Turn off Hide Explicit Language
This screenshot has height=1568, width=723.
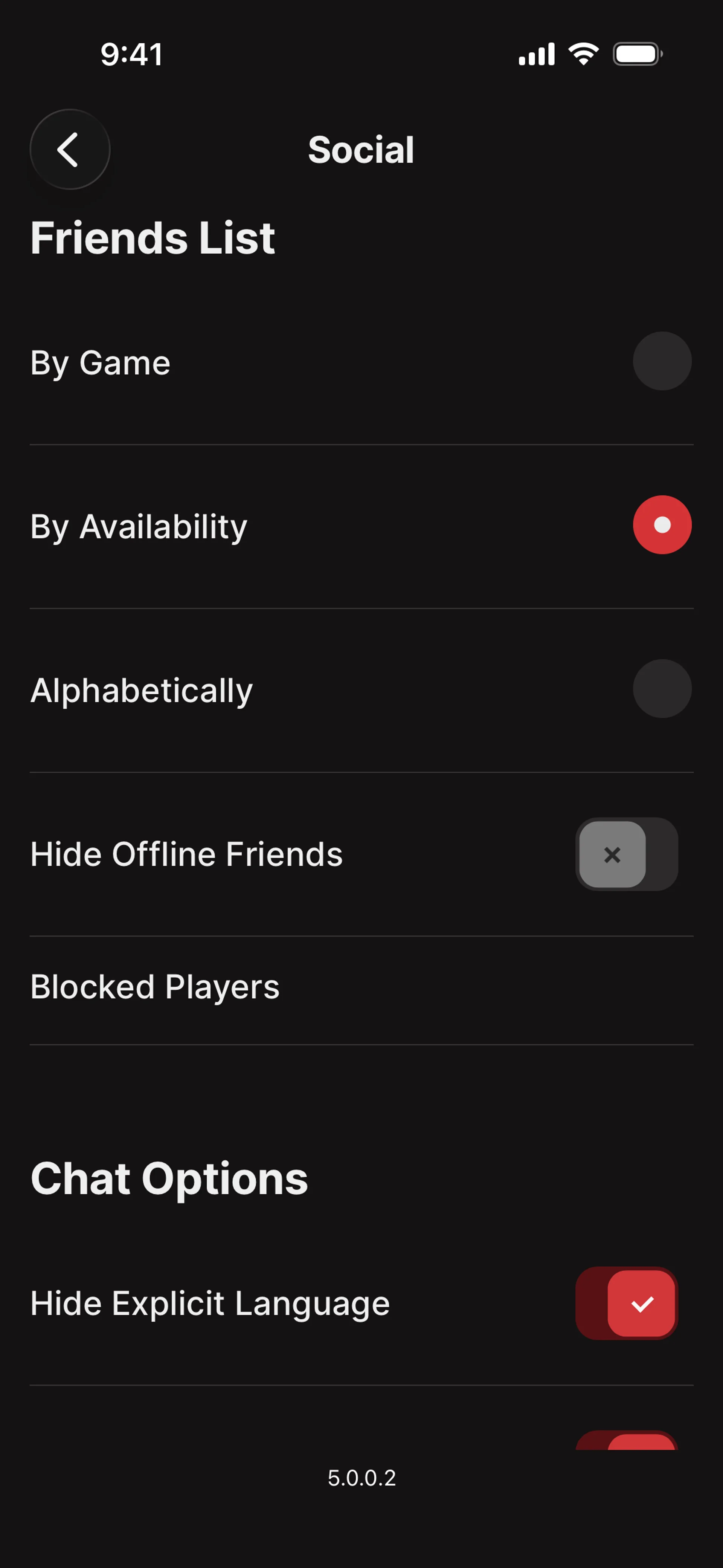(x=626, y=1303)
